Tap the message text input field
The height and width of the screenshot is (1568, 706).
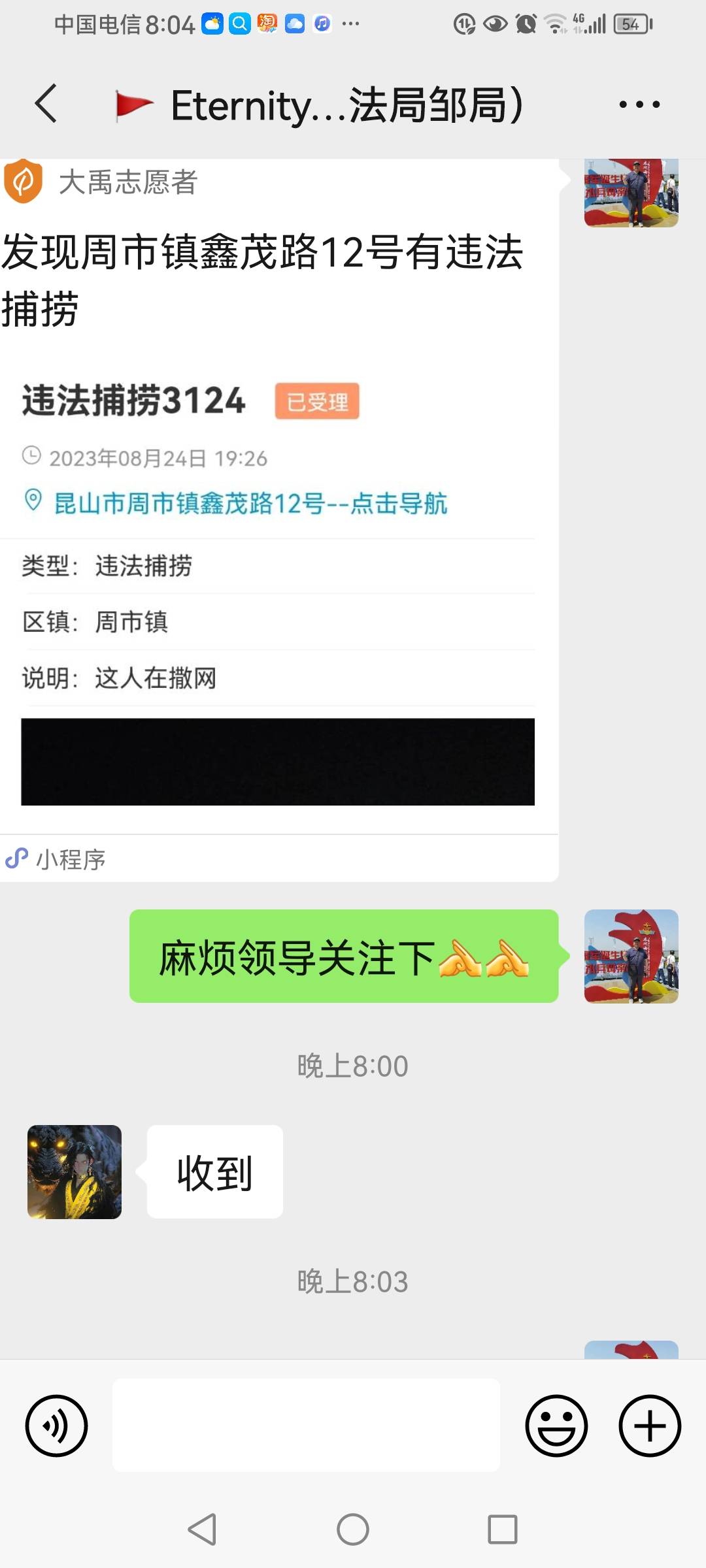point(306,1426)
